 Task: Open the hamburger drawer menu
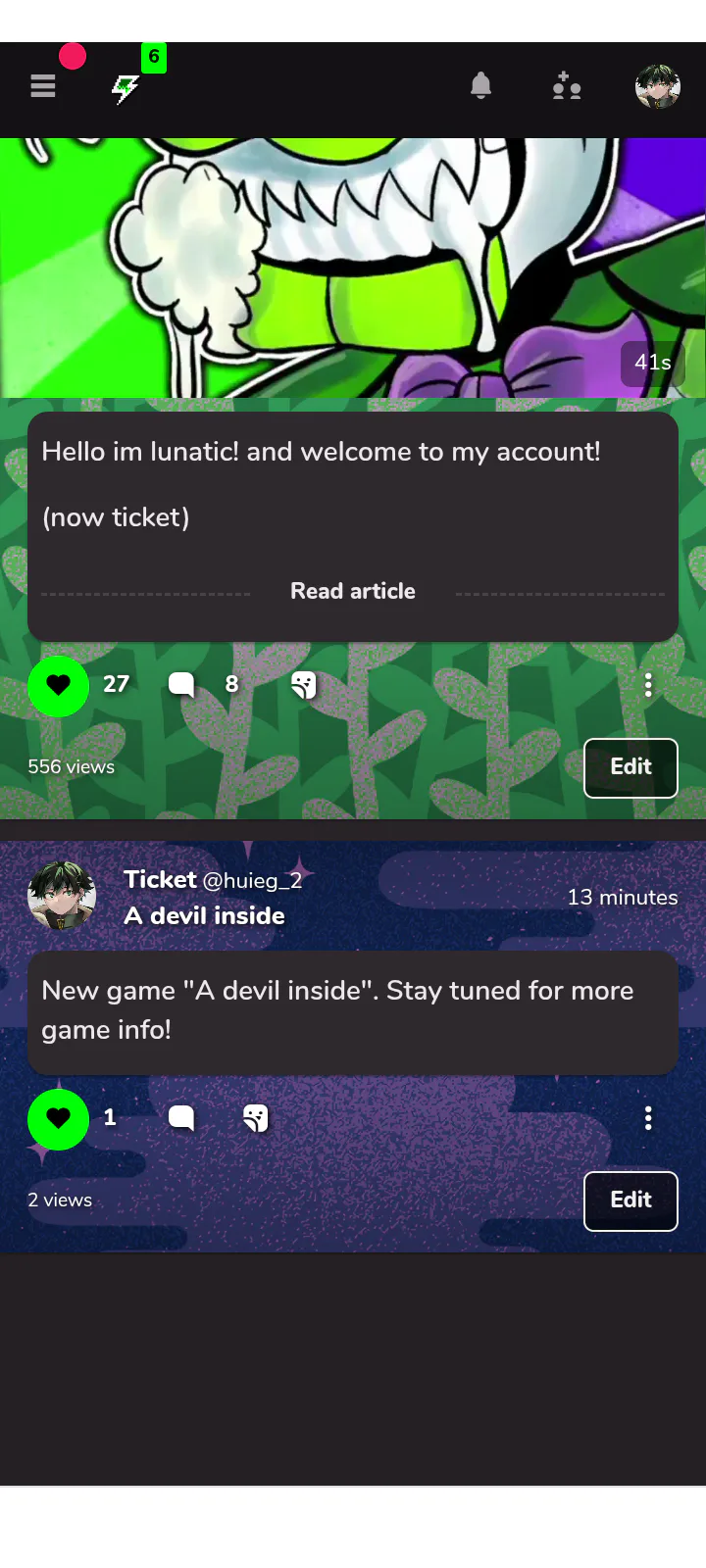click(x=43, y=86)
